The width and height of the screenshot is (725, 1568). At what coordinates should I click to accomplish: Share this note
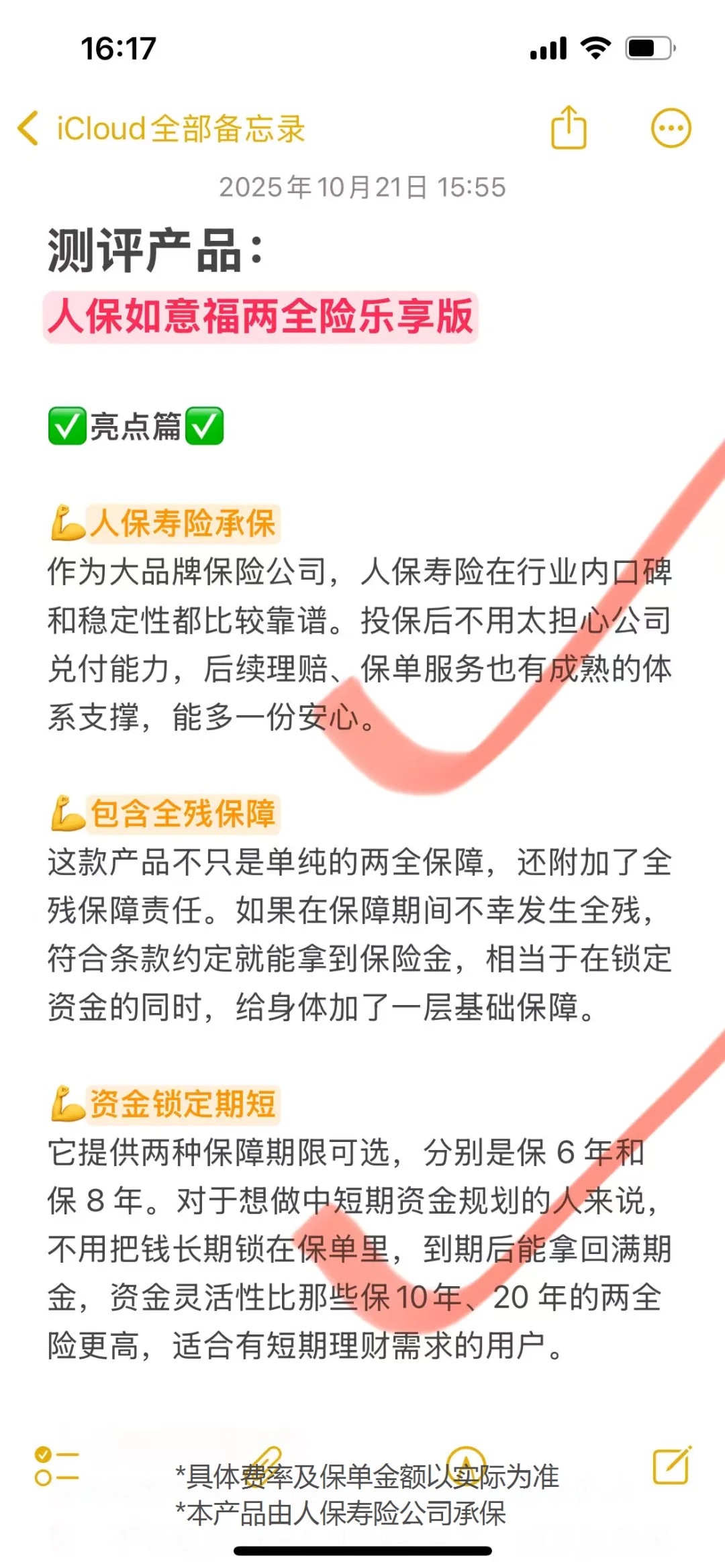[568, 127]
